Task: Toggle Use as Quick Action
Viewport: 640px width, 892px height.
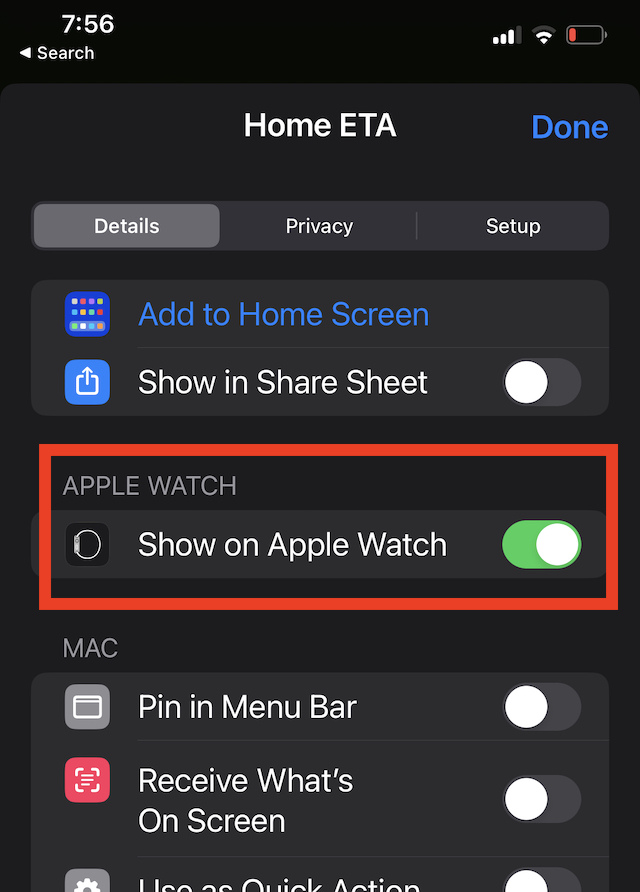Action: [x=541, y=882]
